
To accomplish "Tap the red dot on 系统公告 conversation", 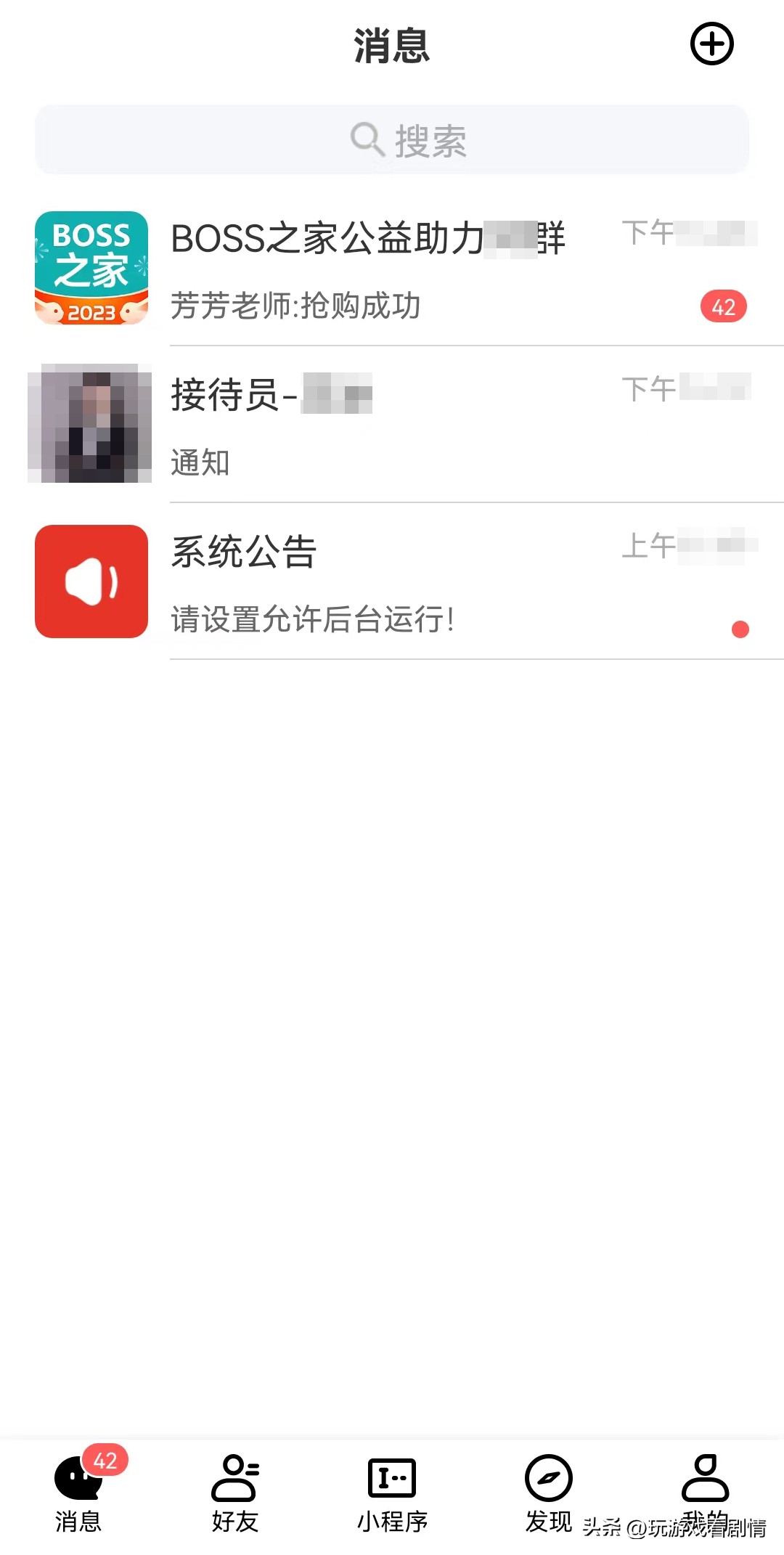I will tap(740, 629).
